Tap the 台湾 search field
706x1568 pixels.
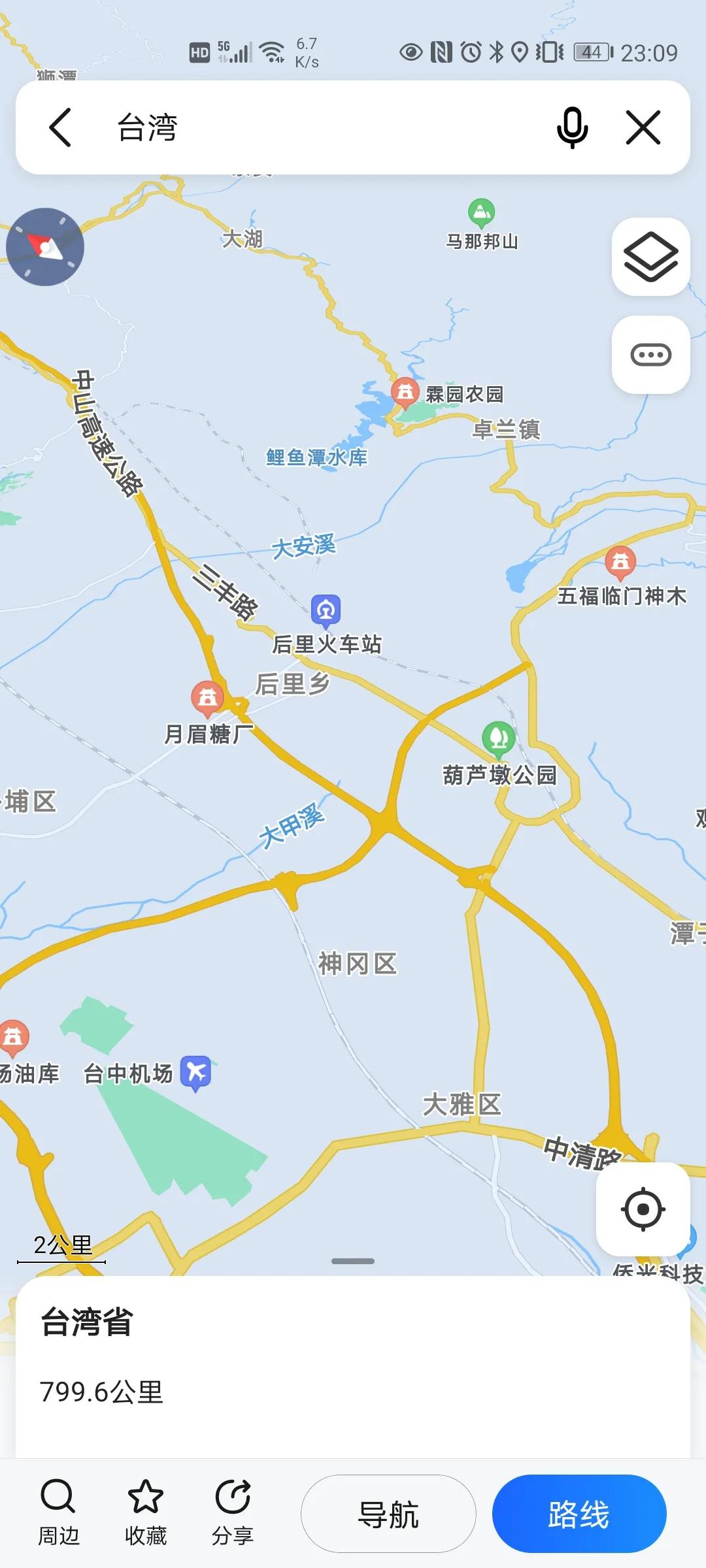(x=327, y=127)
